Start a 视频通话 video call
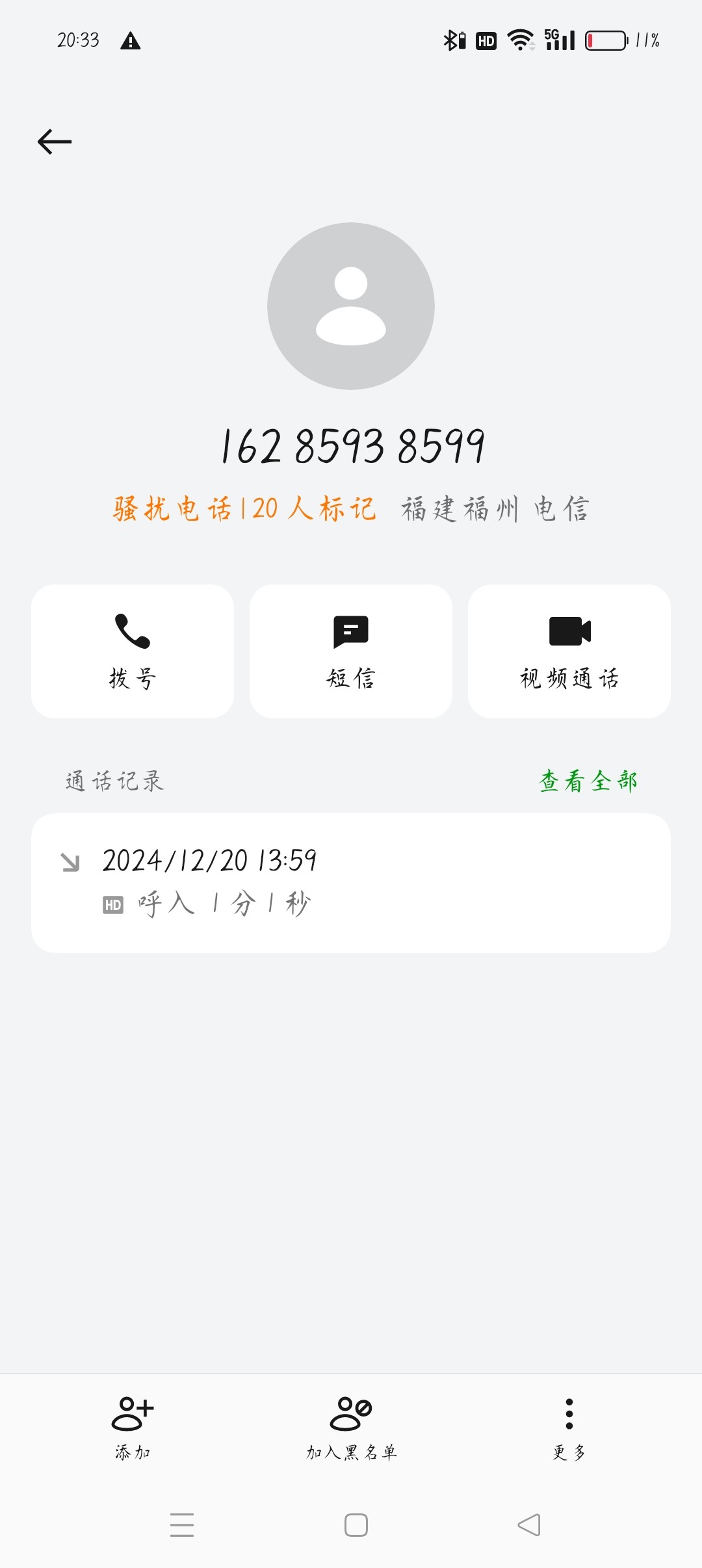The image size is (702, 1568). click(x=569, y=651)
